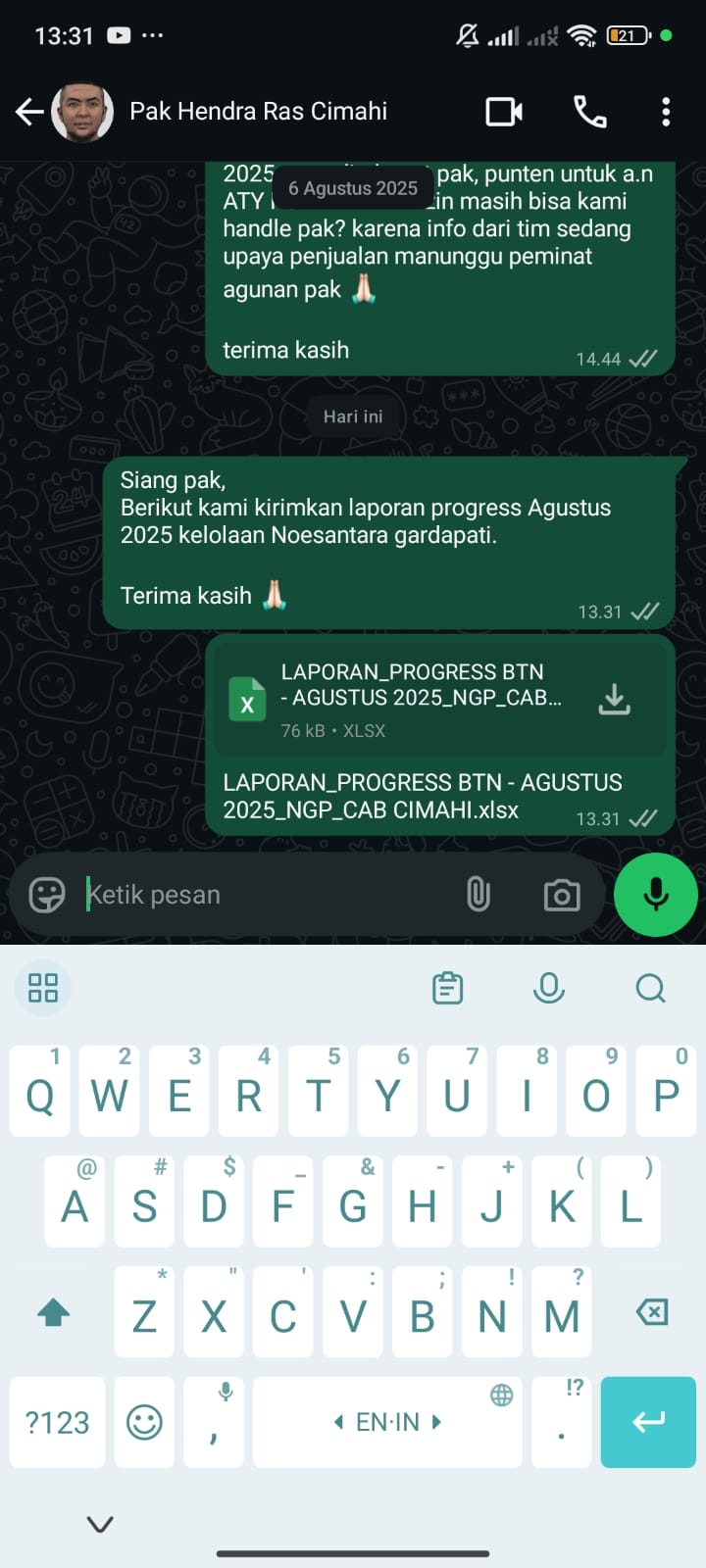This screenshot has width=706, height=1568.
Task: Start keyboard voice typing microphone
Action: pyautogui.click(x=548, y=988)
